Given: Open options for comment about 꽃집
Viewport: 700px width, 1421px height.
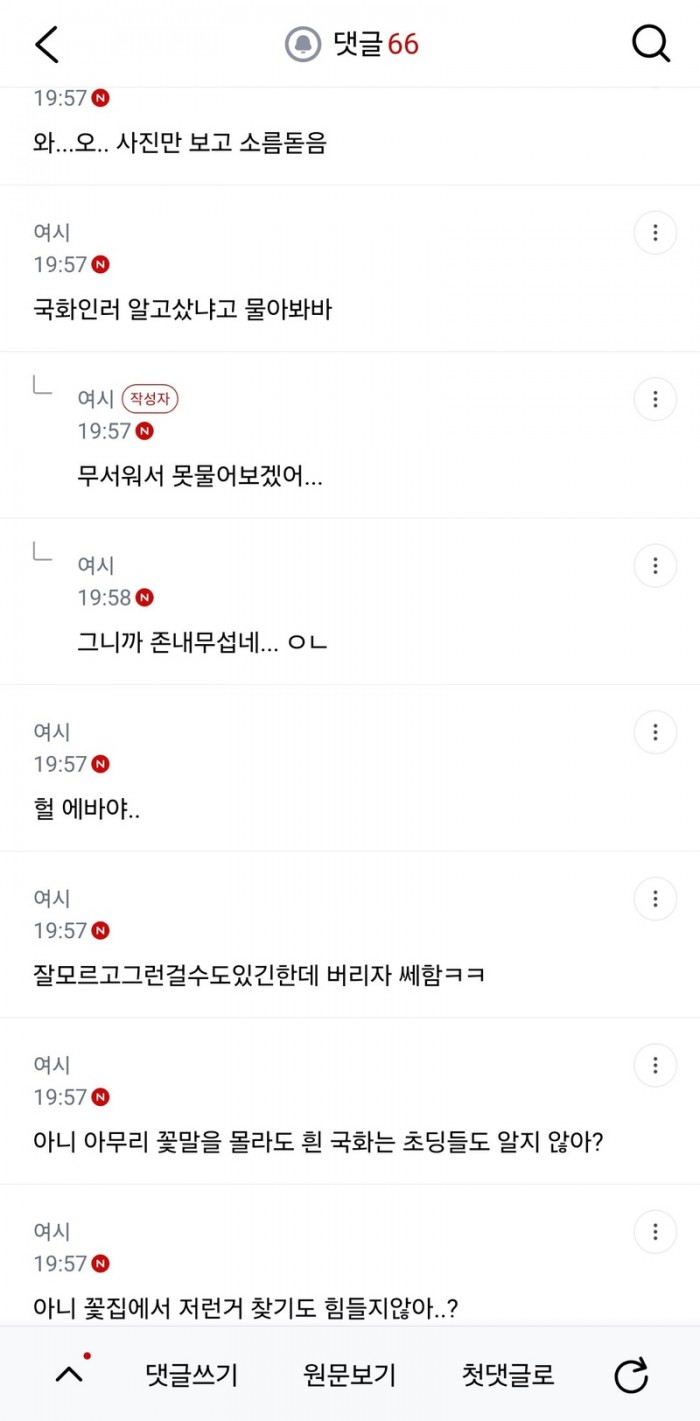Looking at the screenshot, I should point(655,1232).
